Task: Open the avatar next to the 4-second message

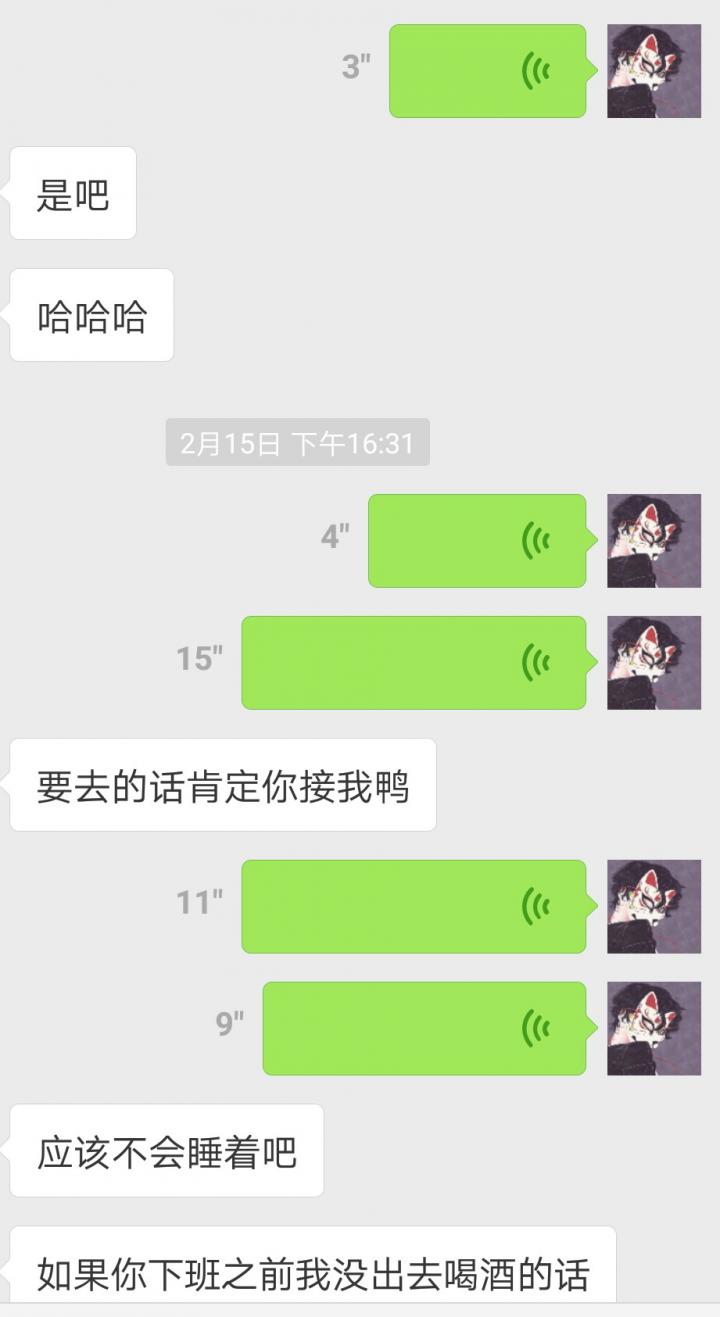Action: (654, 542)
